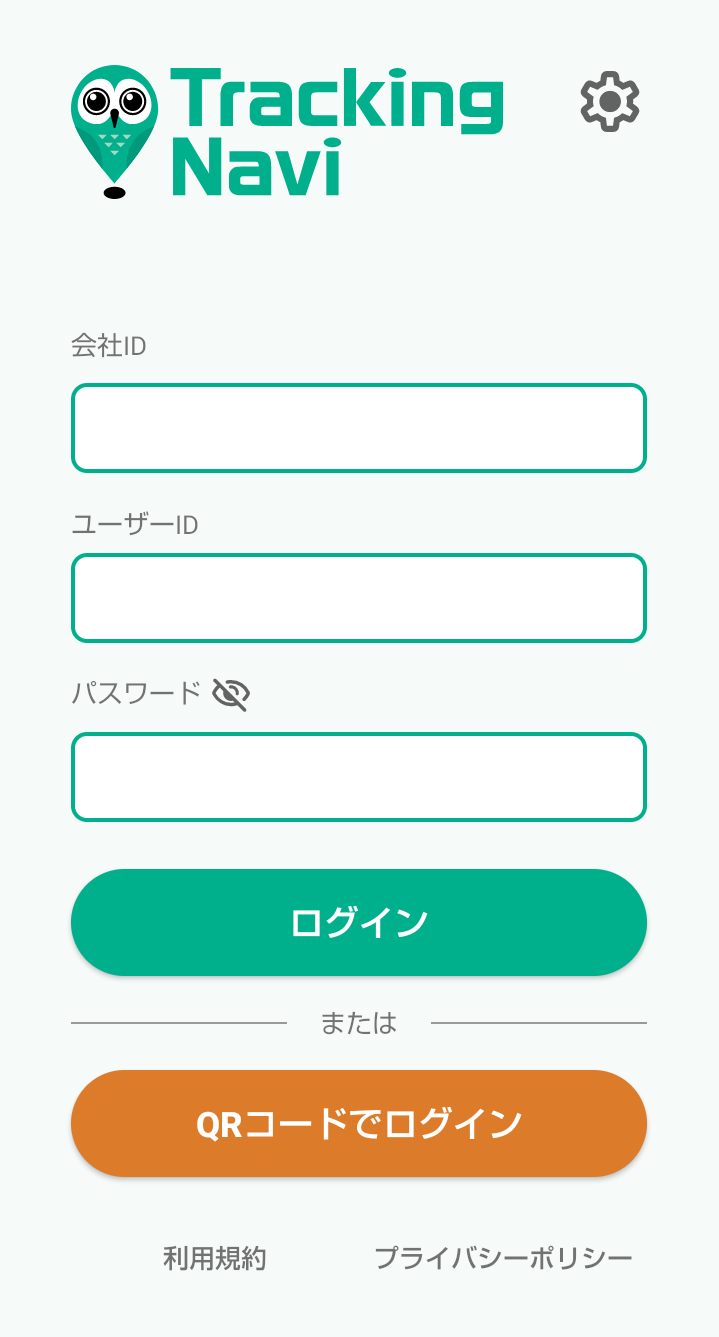Tap the green ログイン button

click(359, 922)
